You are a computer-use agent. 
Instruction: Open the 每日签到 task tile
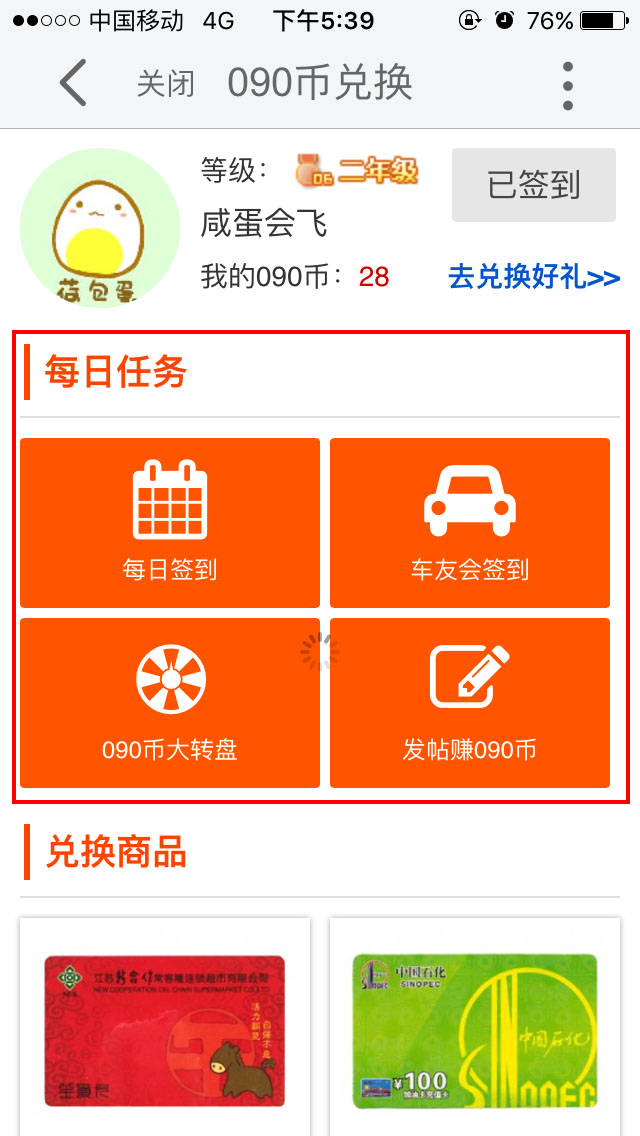[170, 522]
